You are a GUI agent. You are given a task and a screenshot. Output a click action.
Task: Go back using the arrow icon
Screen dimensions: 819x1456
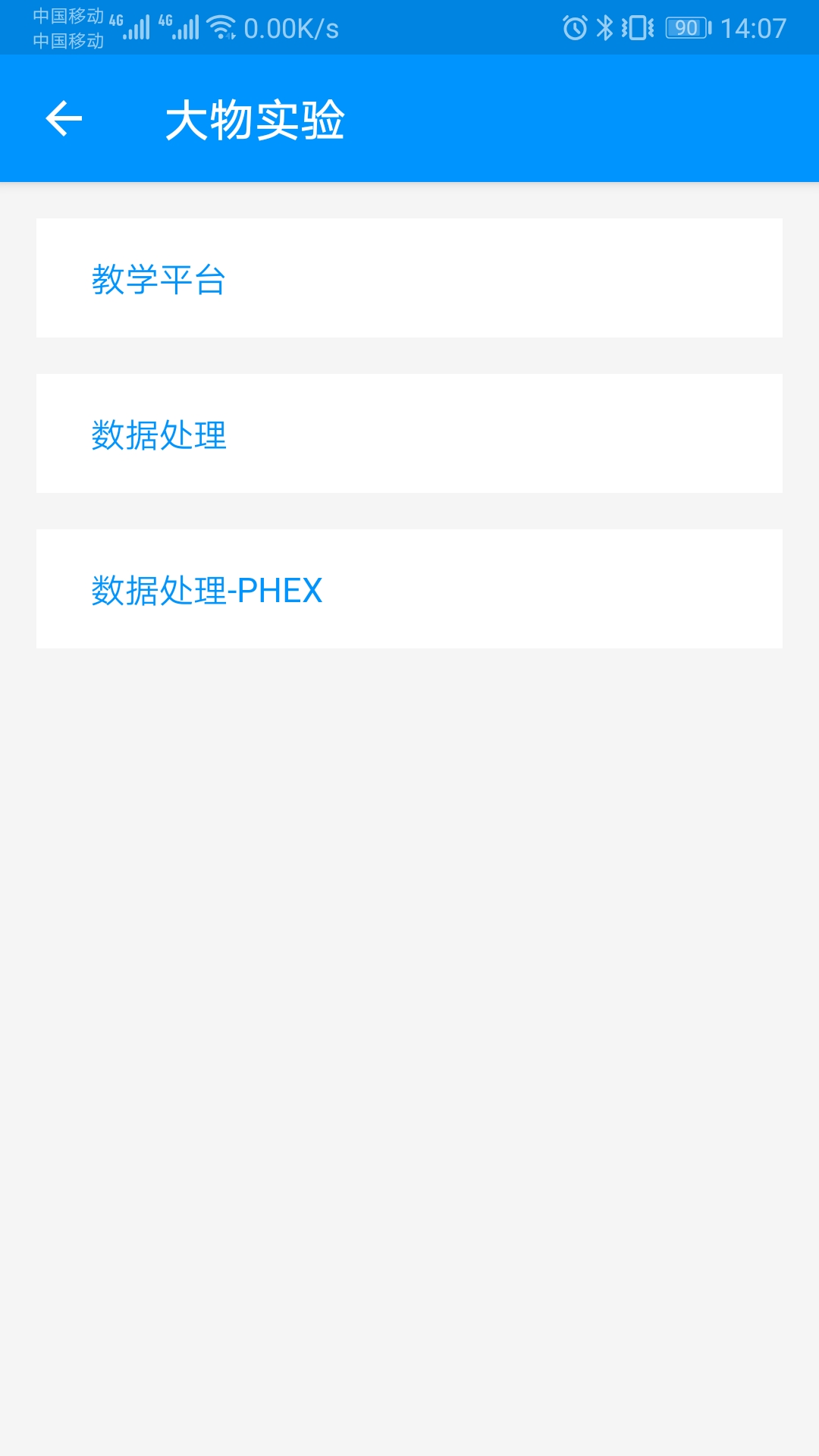point(64,119)
